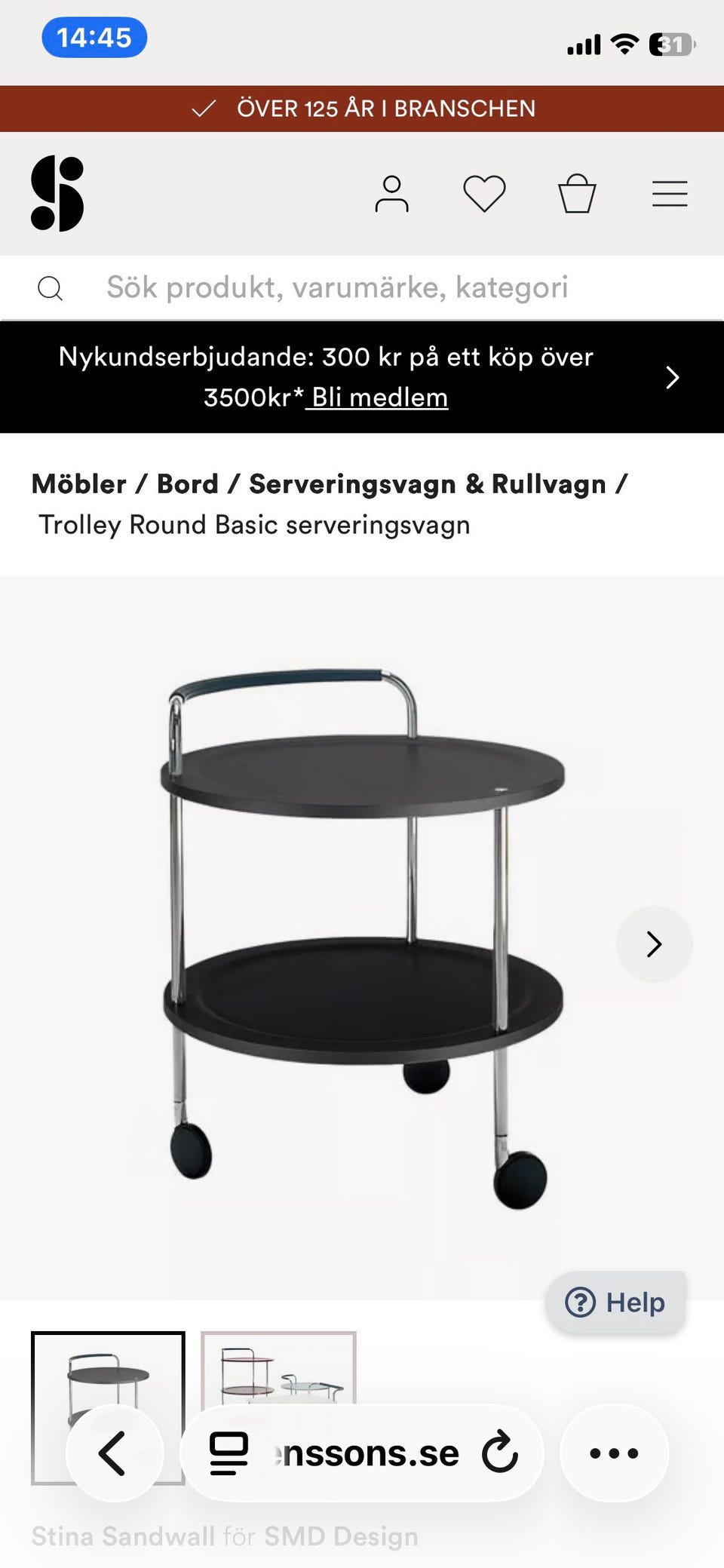Open the new customer offer arrow
This screenshot has height=1568, width=724.
coord(673,377)
